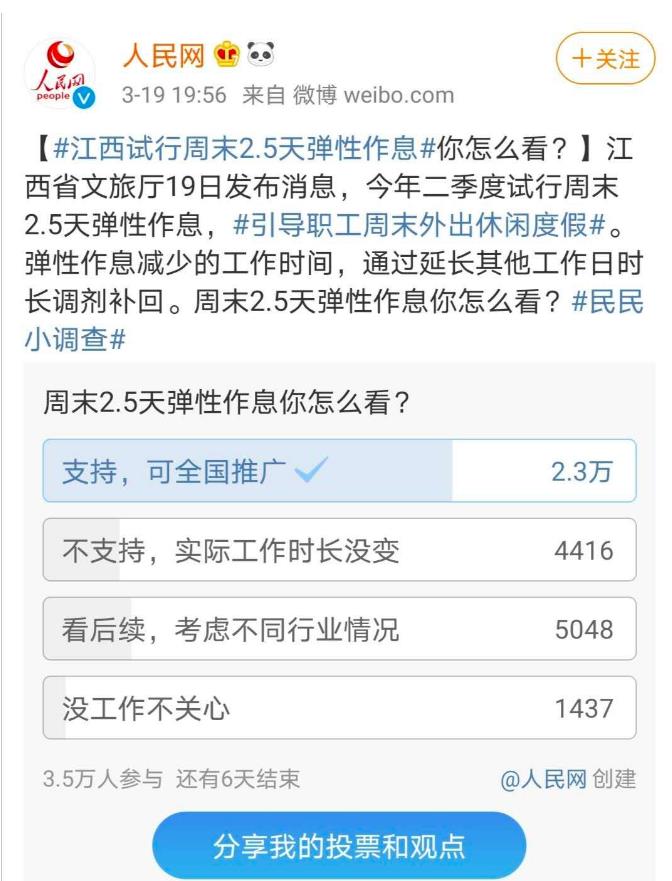Tap 分享我的投票和观点 button

(x=338, y=846)
